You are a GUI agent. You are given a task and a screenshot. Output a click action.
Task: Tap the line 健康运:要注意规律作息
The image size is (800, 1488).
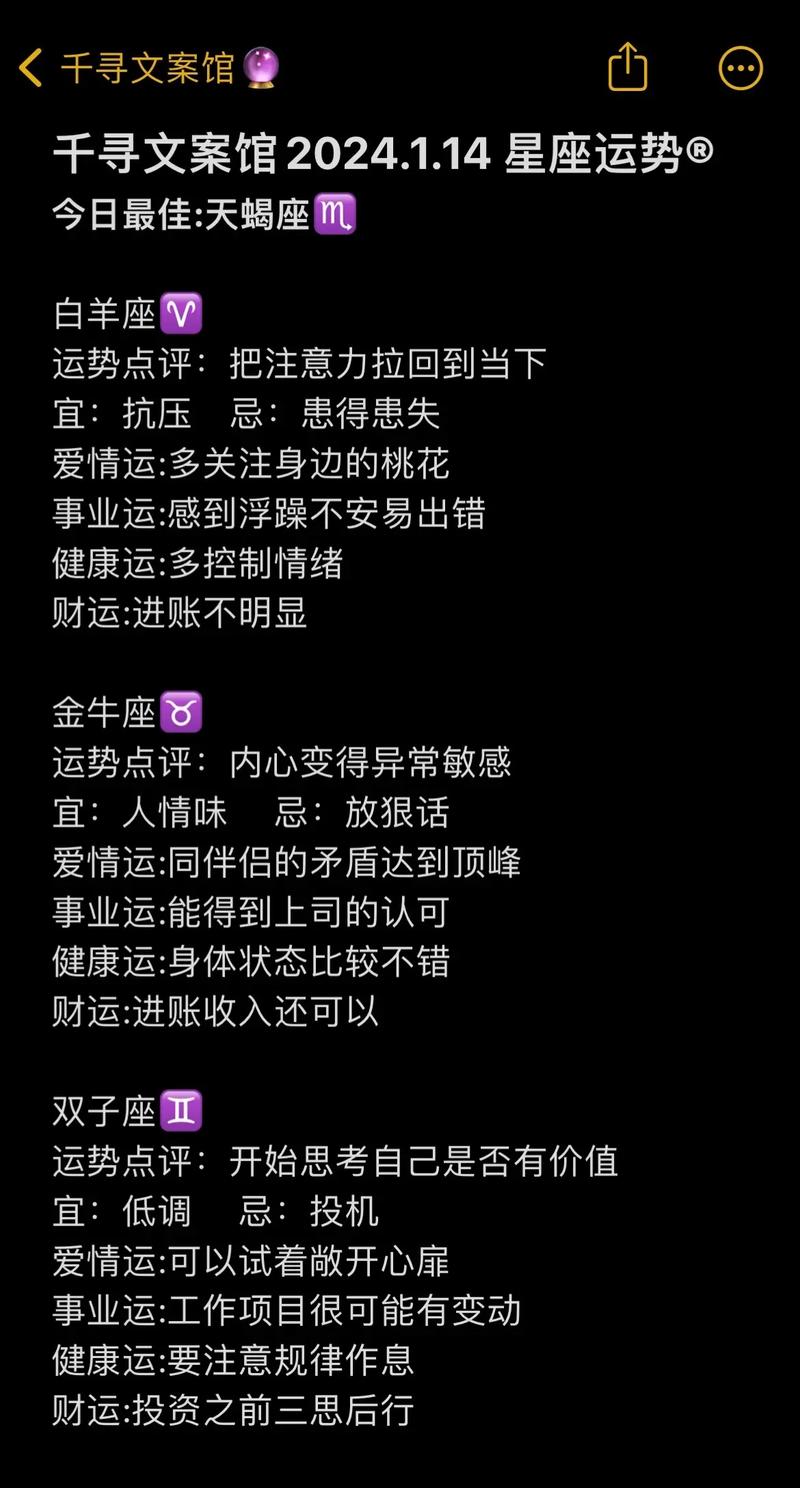click(235, 1362)
